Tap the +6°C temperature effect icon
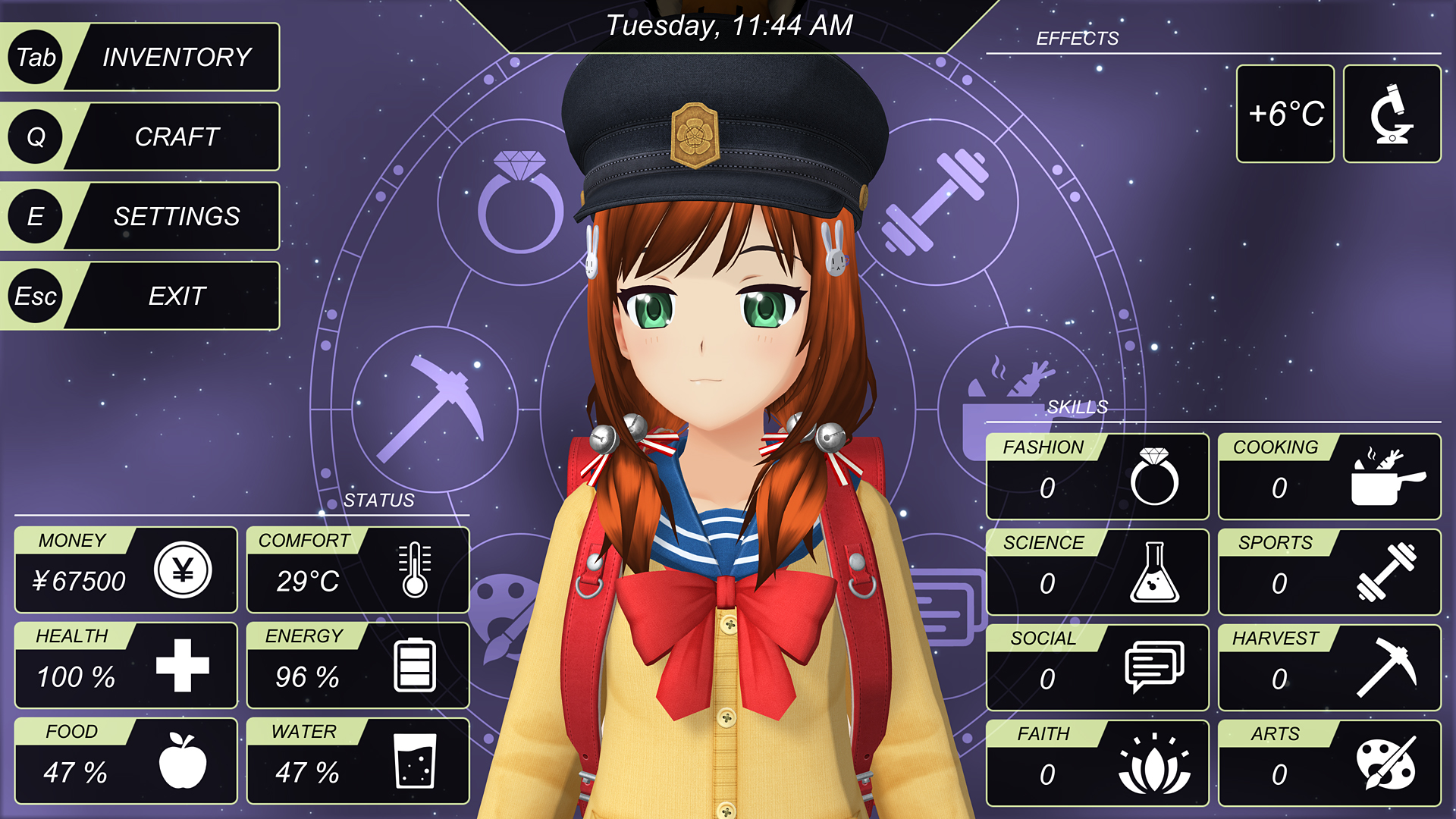 click(1285, 114)
